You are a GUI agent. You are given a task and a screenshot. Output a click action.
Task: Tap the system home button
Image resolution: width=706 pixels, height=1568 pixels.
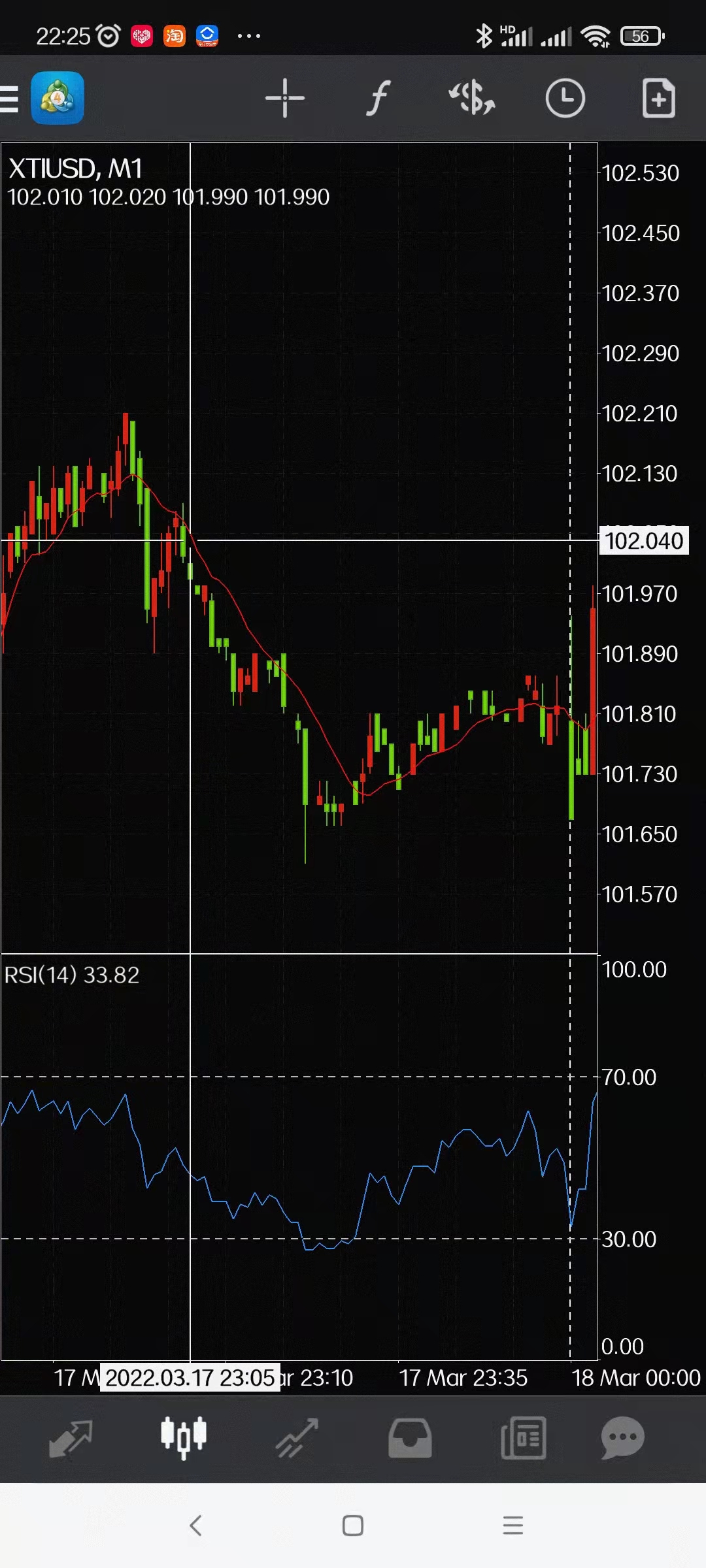[353, 1526]
